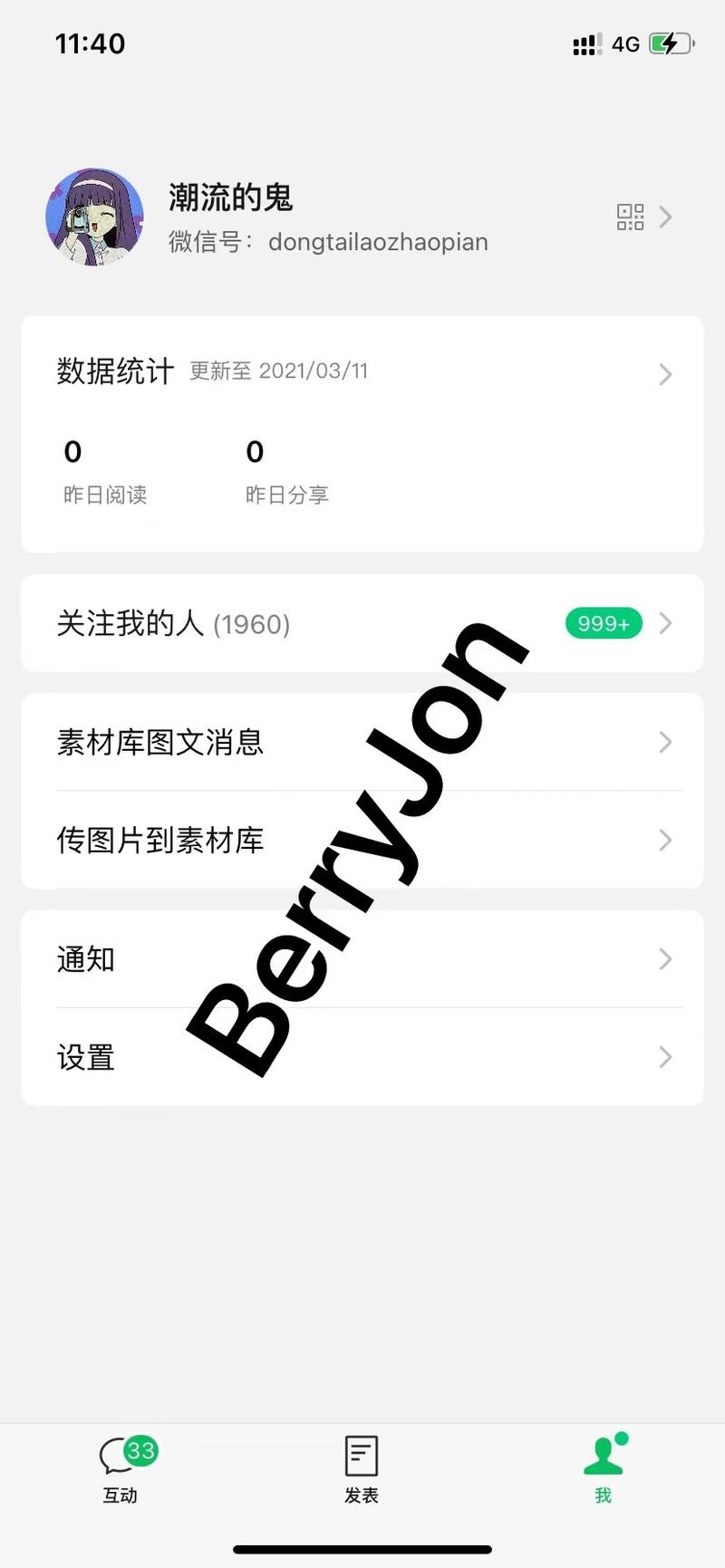Tap the account avatar image
Image resolution: width=725 pixels, height=1568 pixels.
tap(95, 217)
